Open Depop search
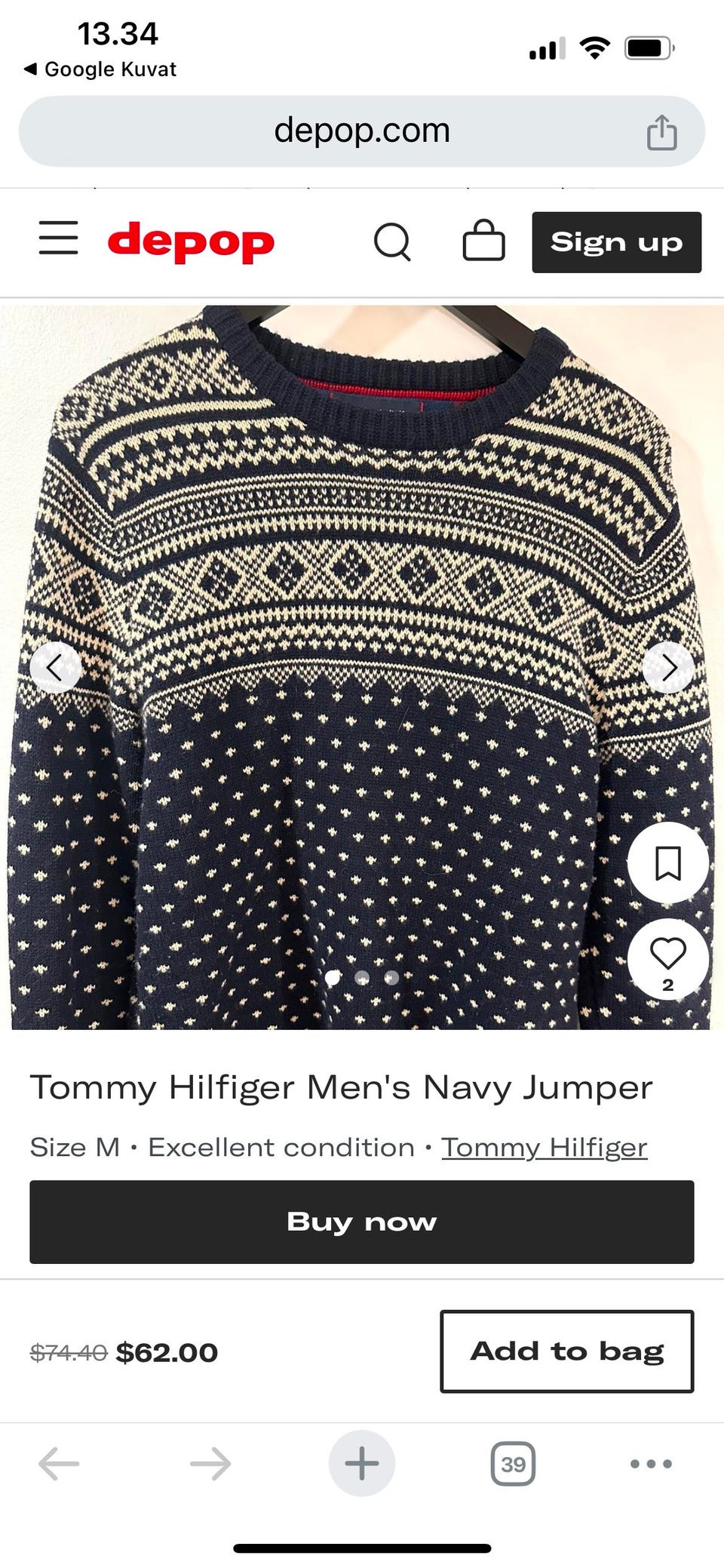Image resolution: width=724 pixels, height=1568 pixels. 392,242
